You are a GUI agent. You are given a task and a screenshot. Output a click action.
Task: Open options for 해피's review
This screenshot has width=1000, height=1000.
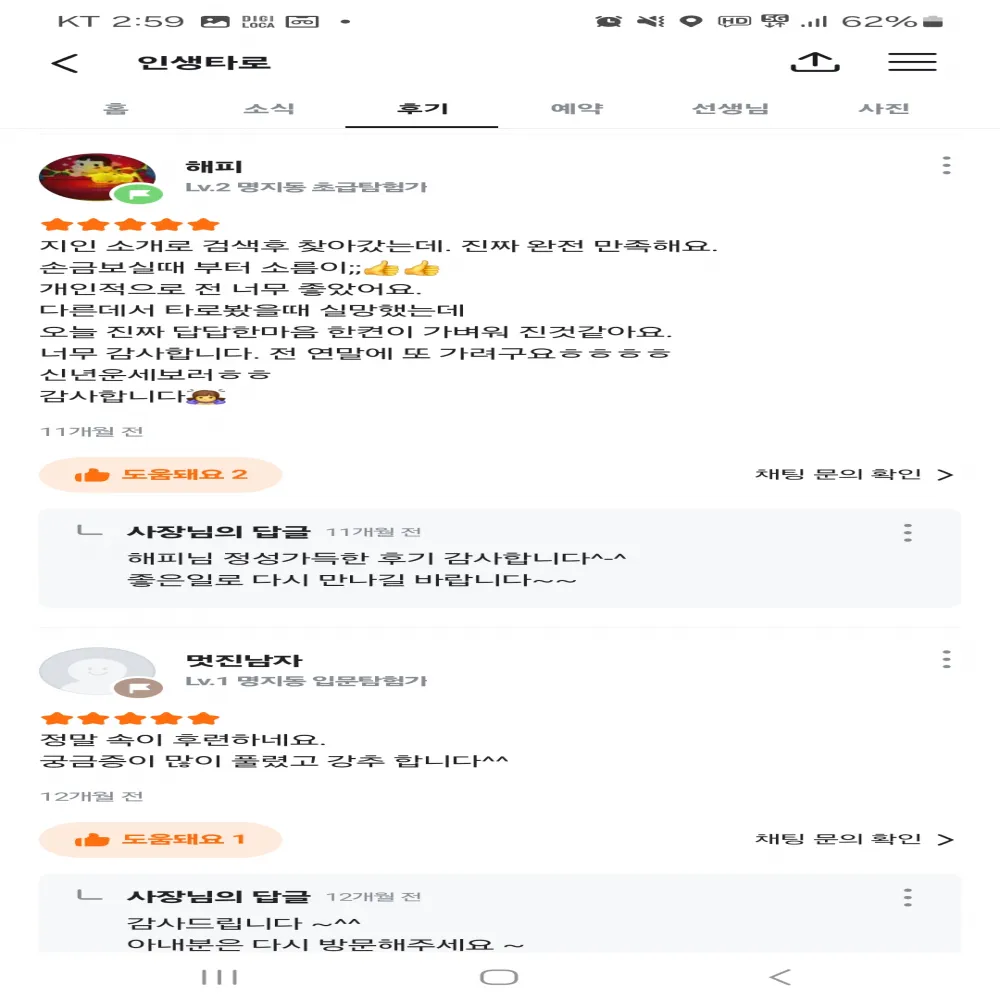pyautogui.click(x=946, y=166)
